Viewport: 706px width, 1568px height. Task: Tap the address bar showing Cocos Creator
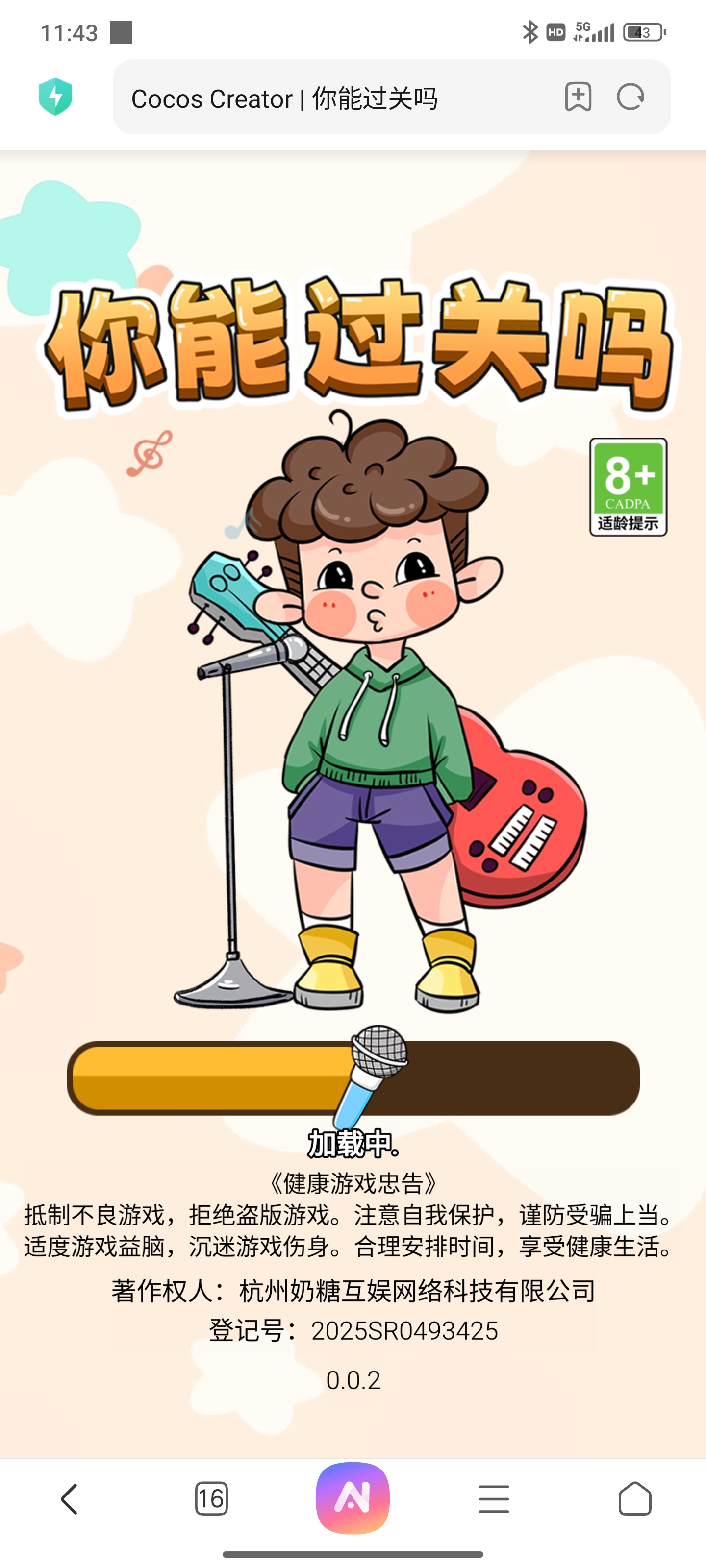[x=329, y=98]
